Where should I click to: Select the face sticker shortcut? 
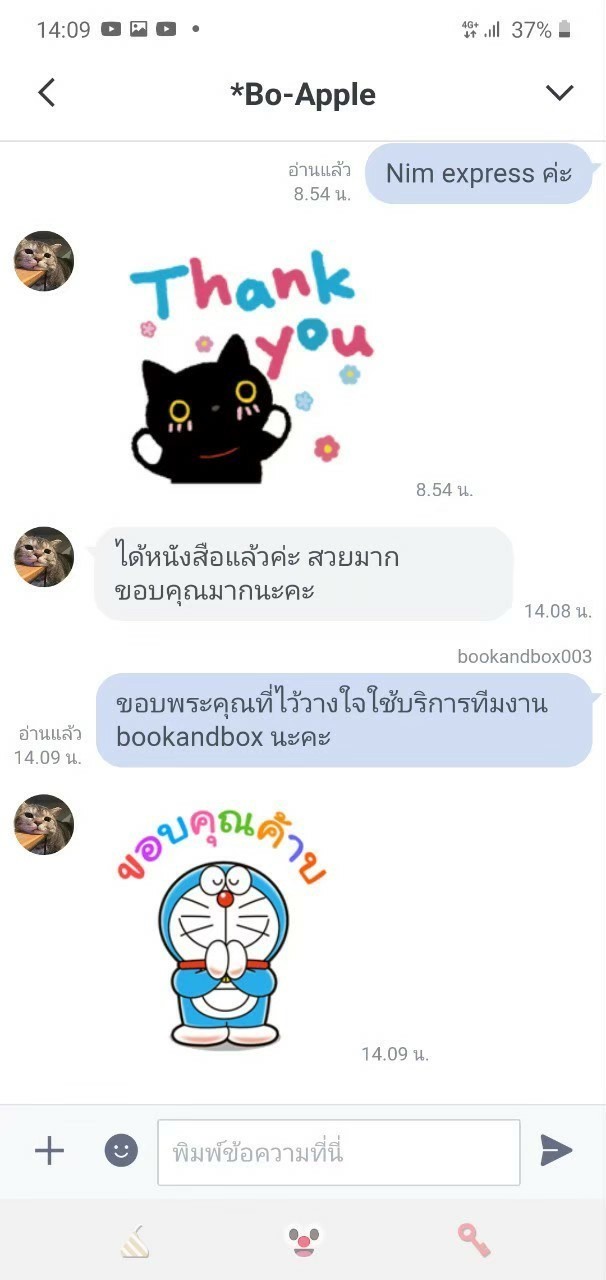point(302,1241)
